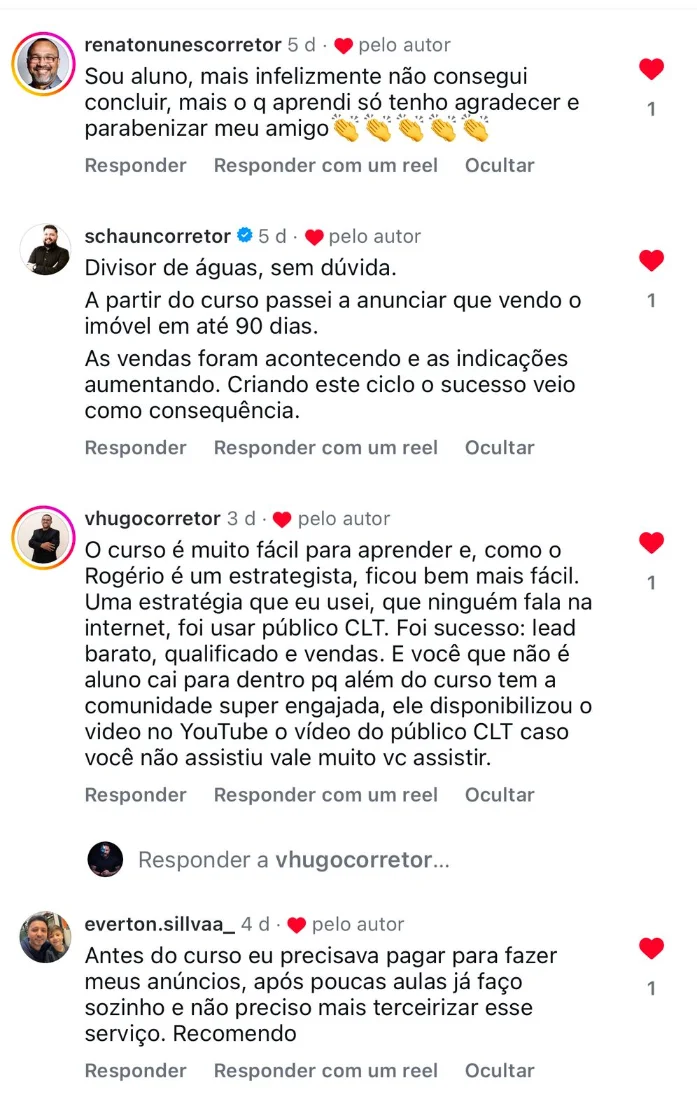This screenshot has width=697, height=1120.
Task: Like everton.sillvaa_'s comment
Action: pos(651,948)
